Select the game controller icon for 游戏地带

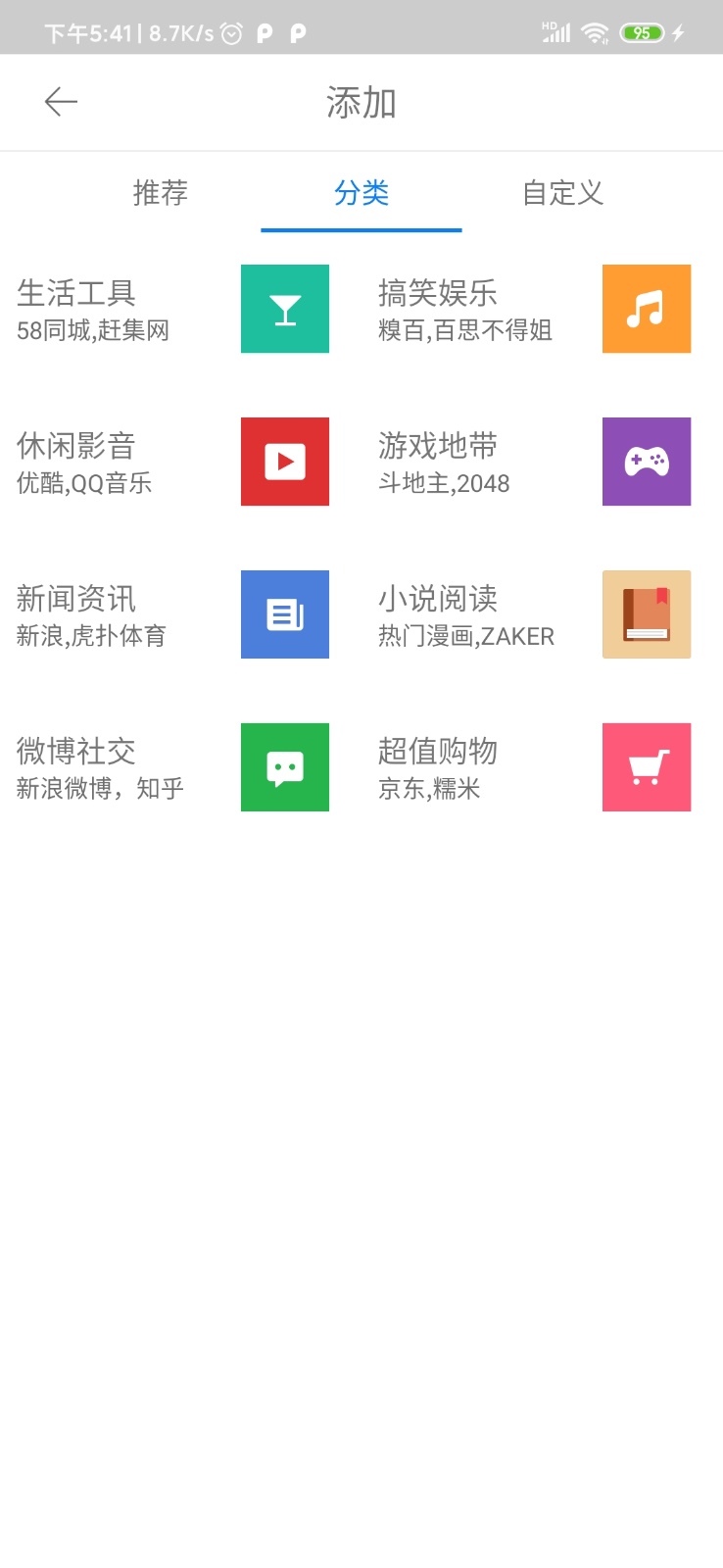(646, 462)
